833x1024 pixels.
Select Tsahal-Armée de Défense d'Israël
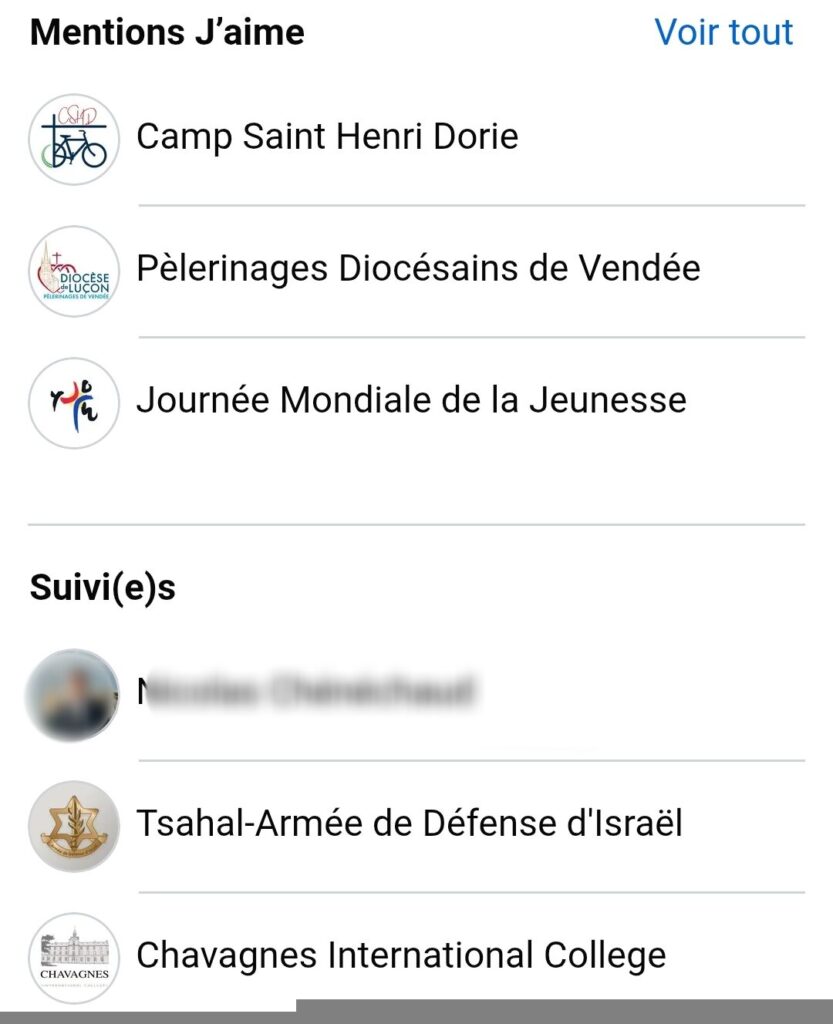[x=408, y=824]
